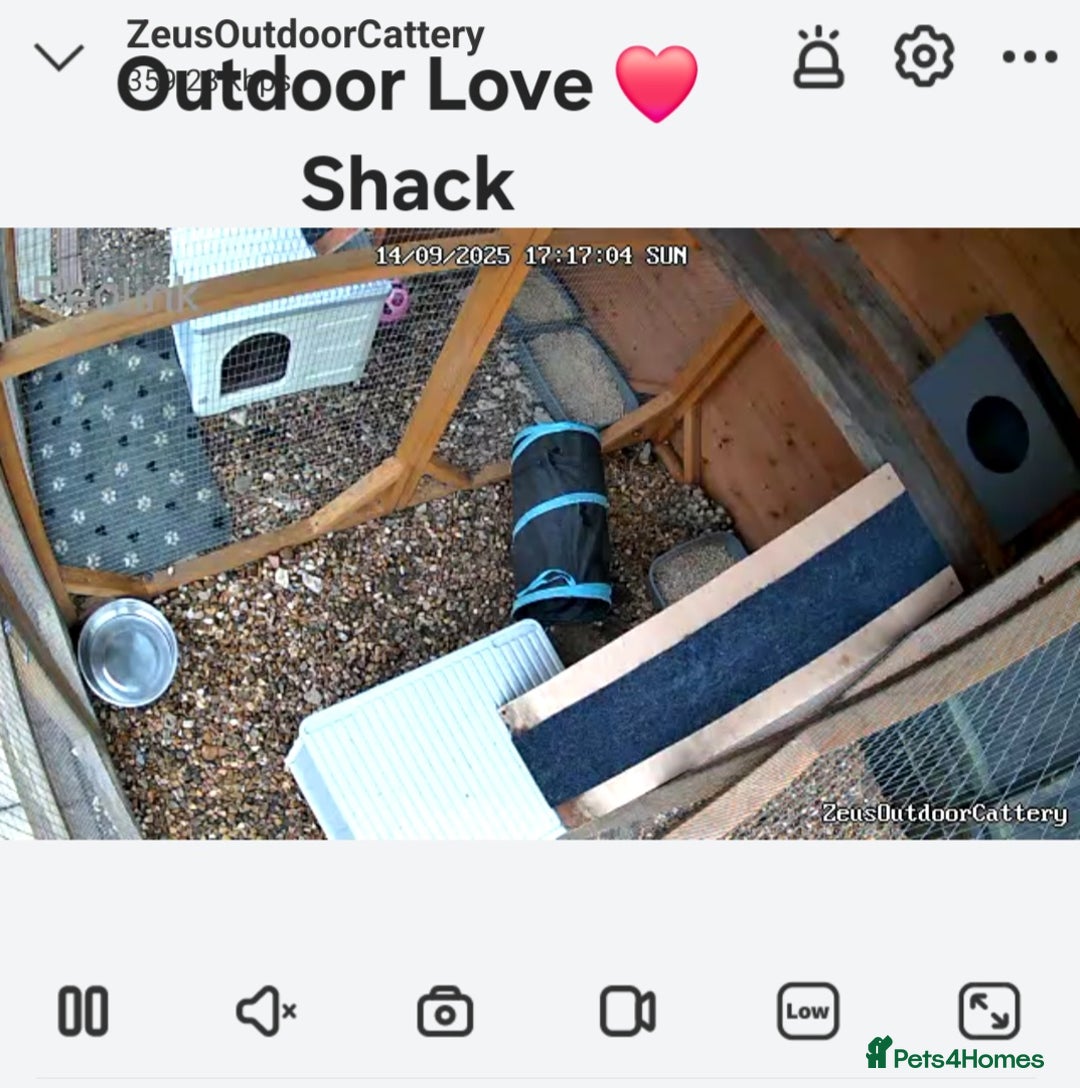The height and width of the screenshot is (1088, 1080).
Task: Change the Low stream quality setting
Action: click(808, 1011)
